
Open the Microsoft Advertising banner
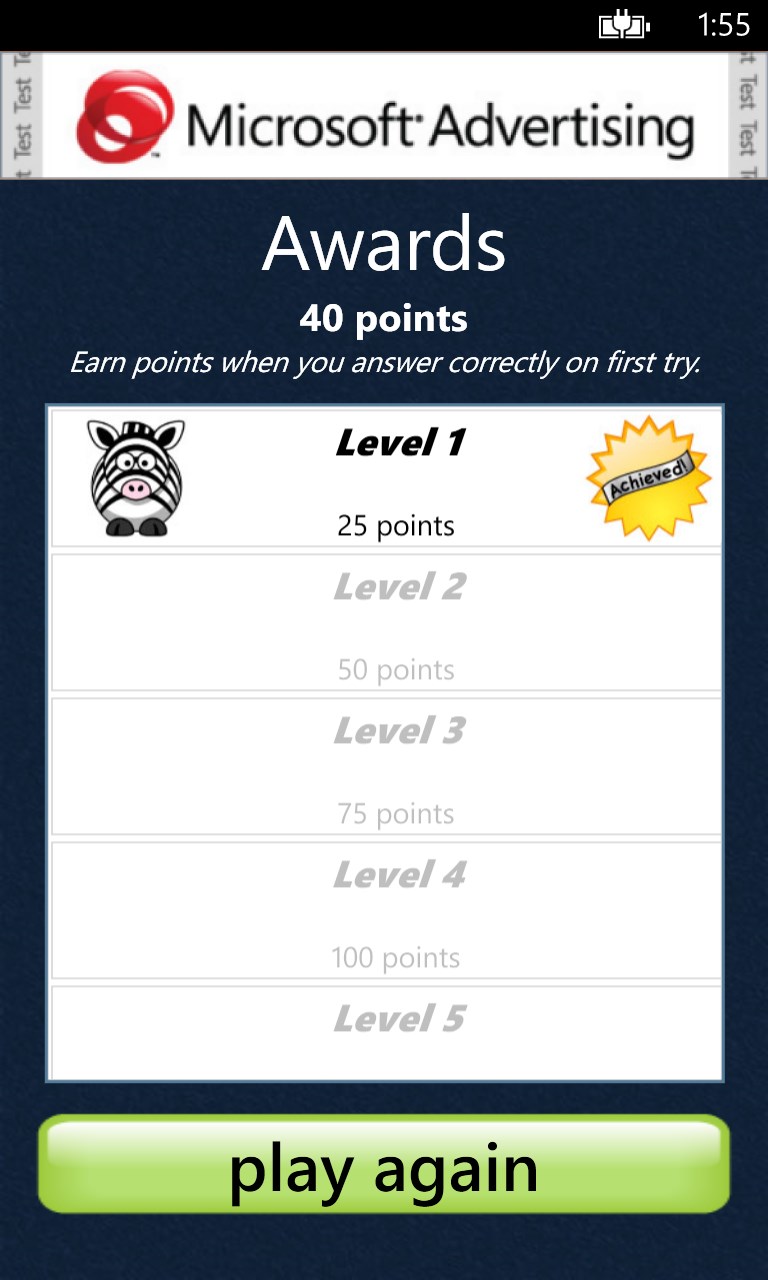point(384,116)
